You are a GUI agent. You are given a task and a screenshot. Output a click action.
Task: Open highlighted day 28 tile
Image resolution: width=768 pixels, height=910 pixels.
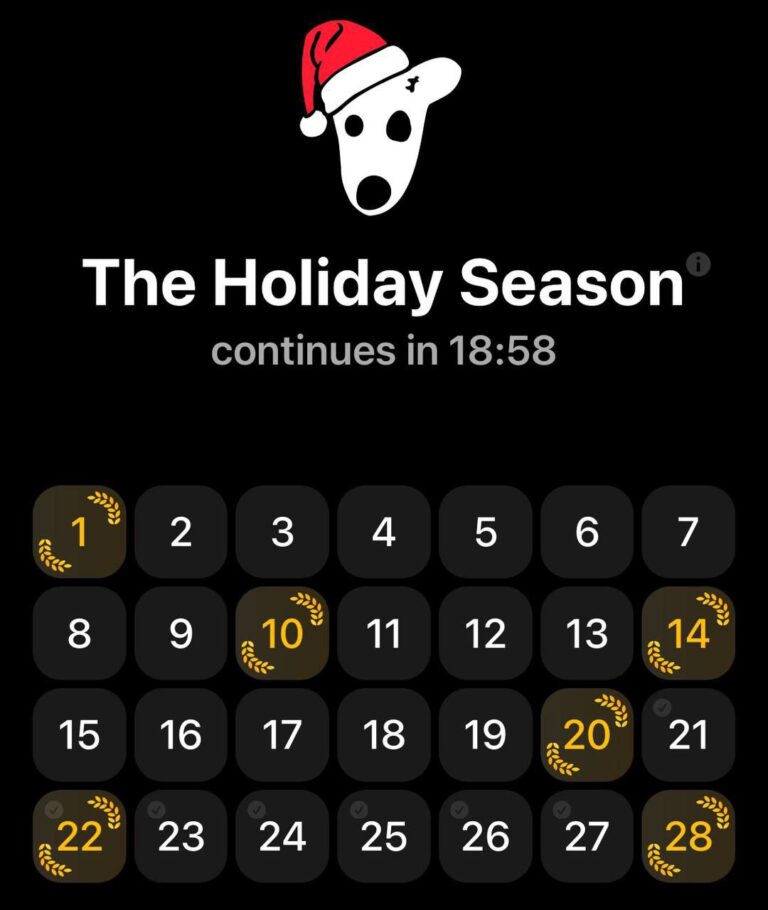coord(688,837)
